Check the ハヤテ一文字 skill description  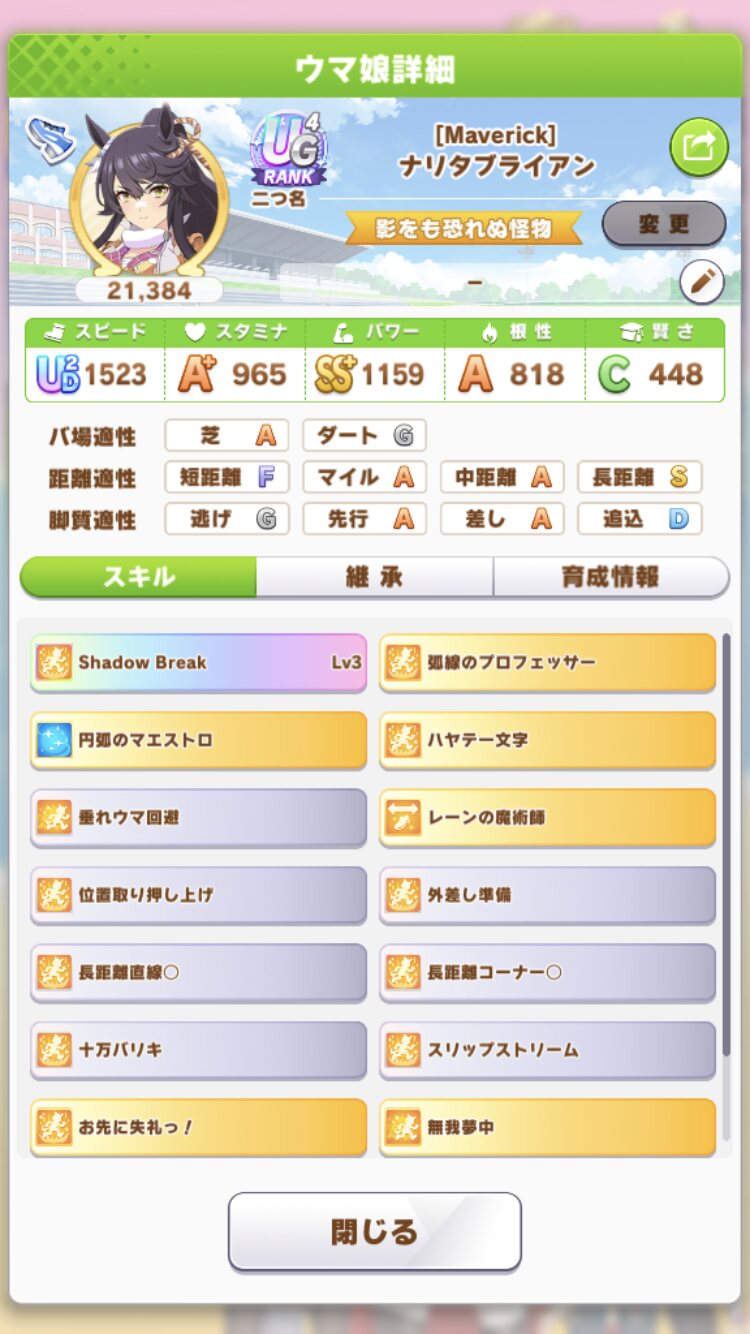(547, 740)
